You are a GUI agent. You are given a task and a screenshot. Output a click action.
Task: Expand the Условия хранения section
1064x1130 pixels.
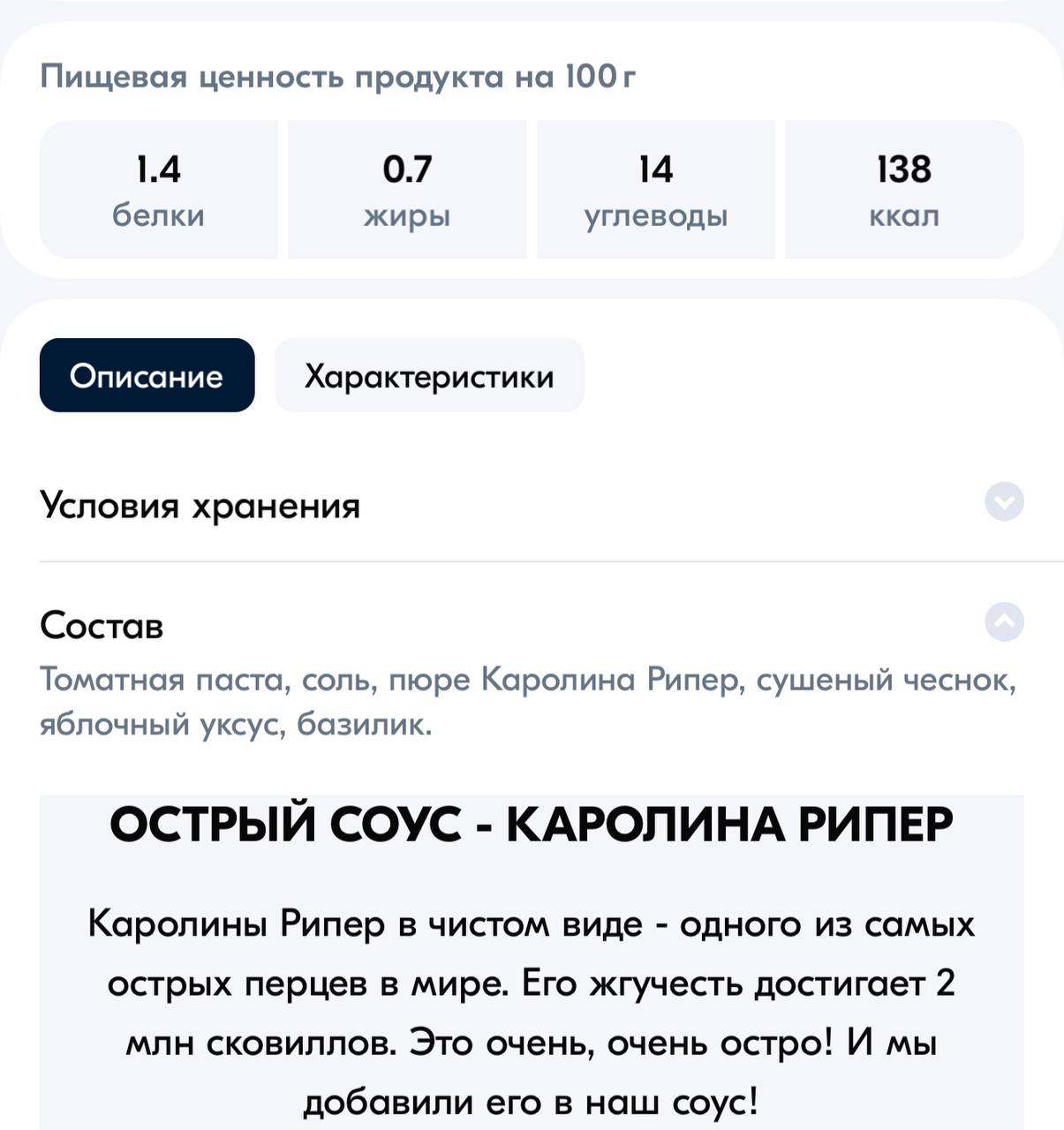coord(1004,502)
